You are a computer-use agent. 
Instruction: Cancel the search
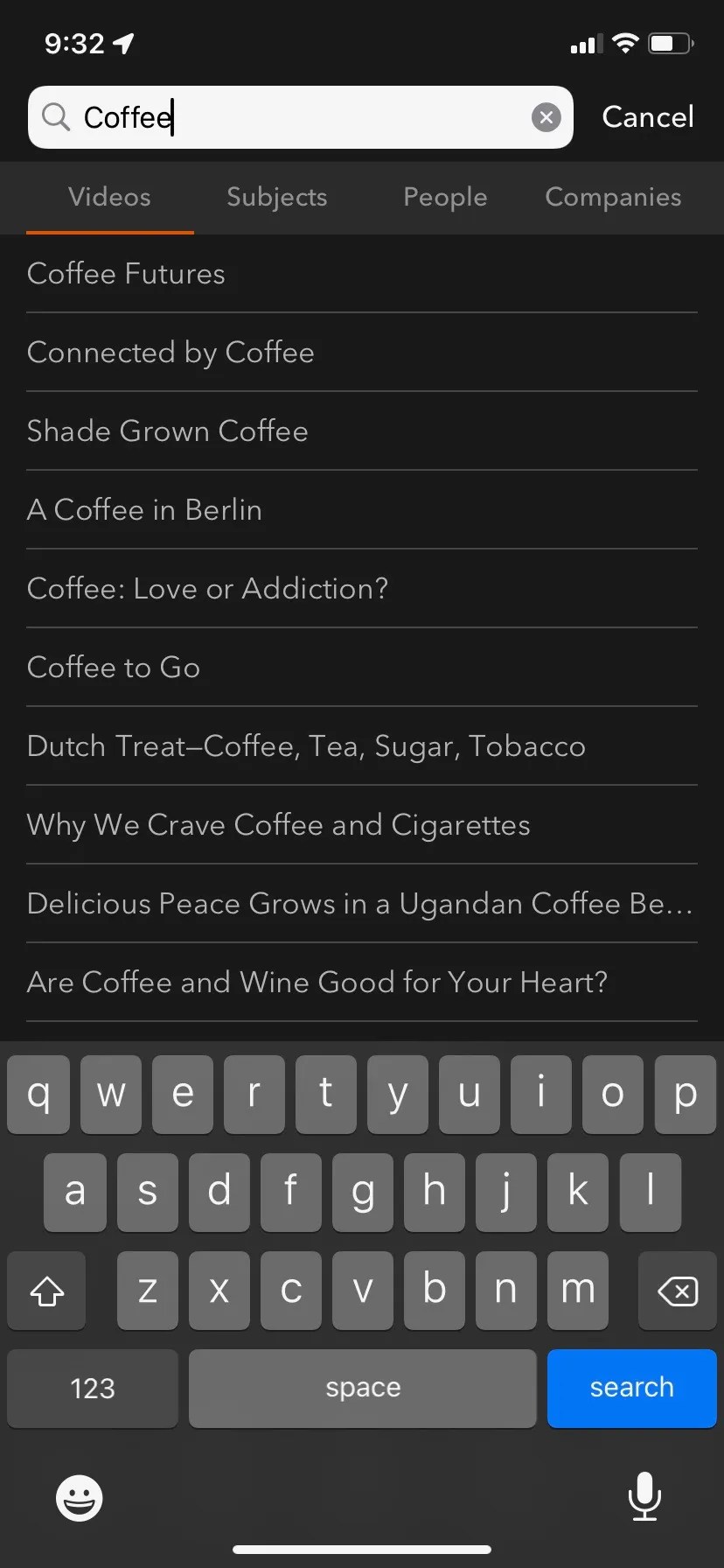[648, 117]
